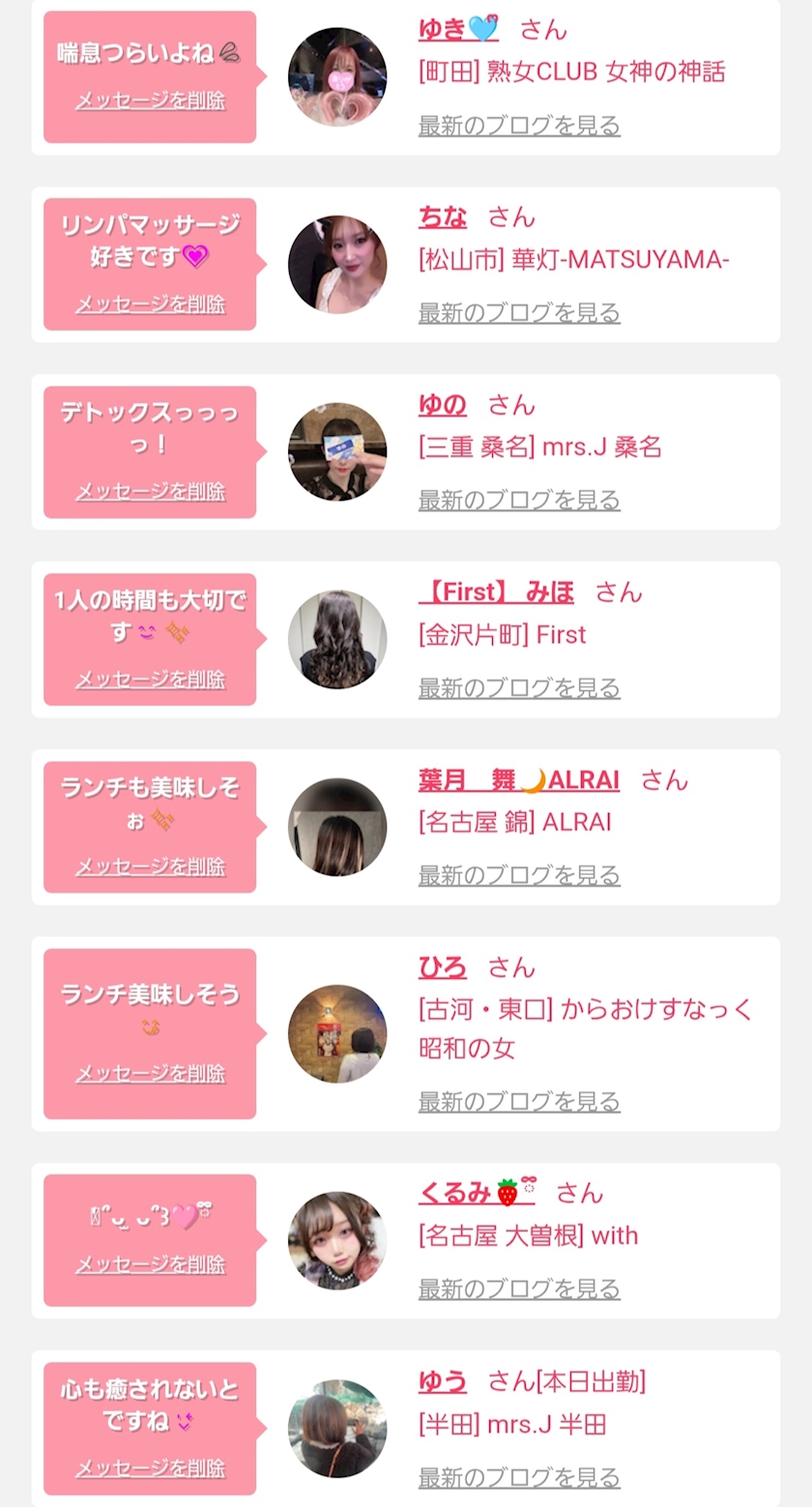This screenshot has height=1507, width=812.
Task: Open 葉月 舞 ALRAI profile name link
Action: pos(518,779)
